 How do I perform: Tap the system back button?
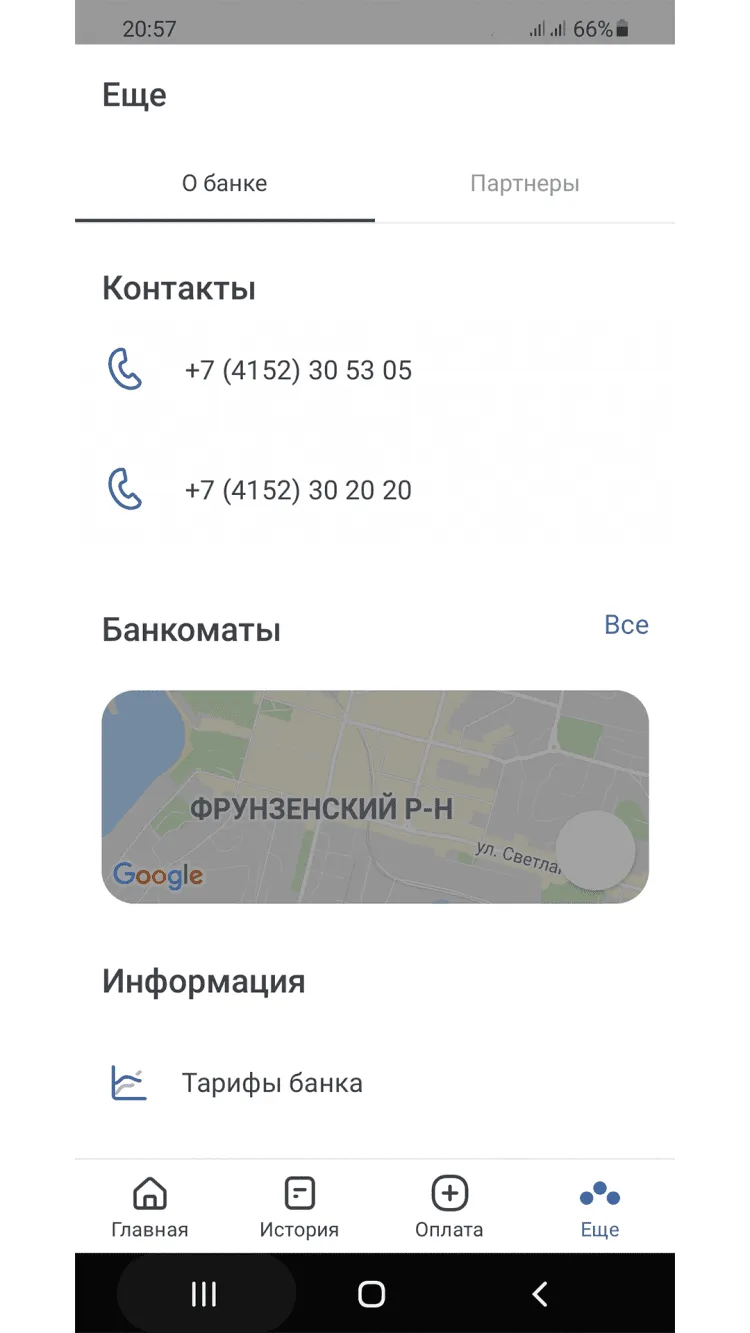[x=539, y=1294]
